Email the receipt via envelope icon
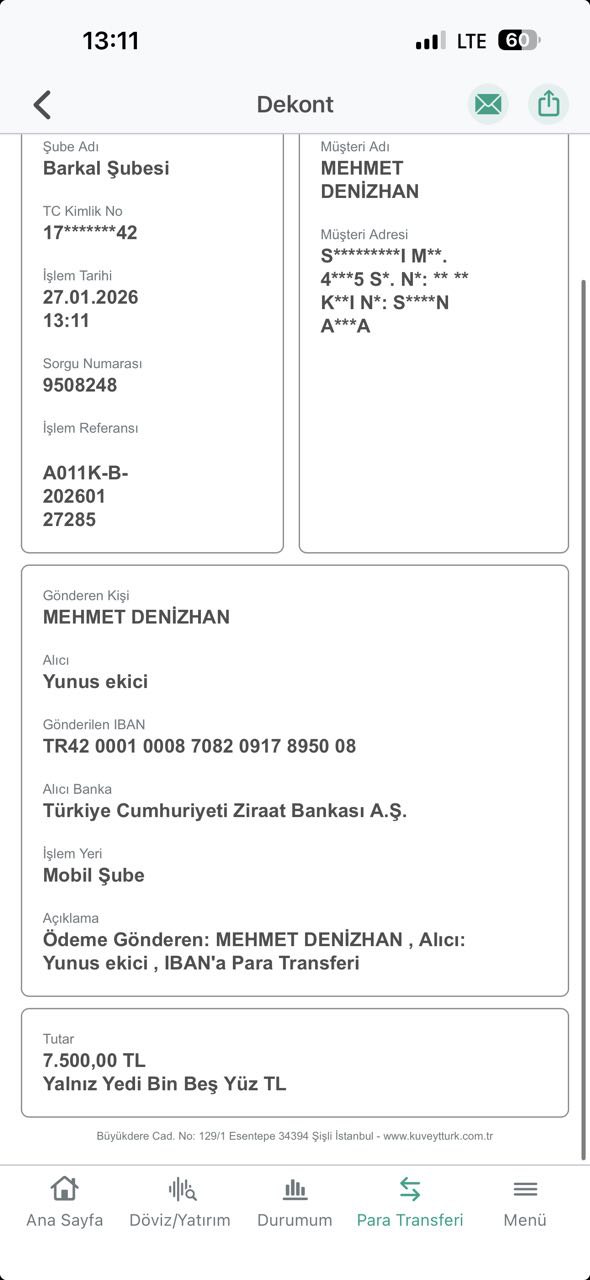This screenshot has width=590, height=1280. (488, 104)
